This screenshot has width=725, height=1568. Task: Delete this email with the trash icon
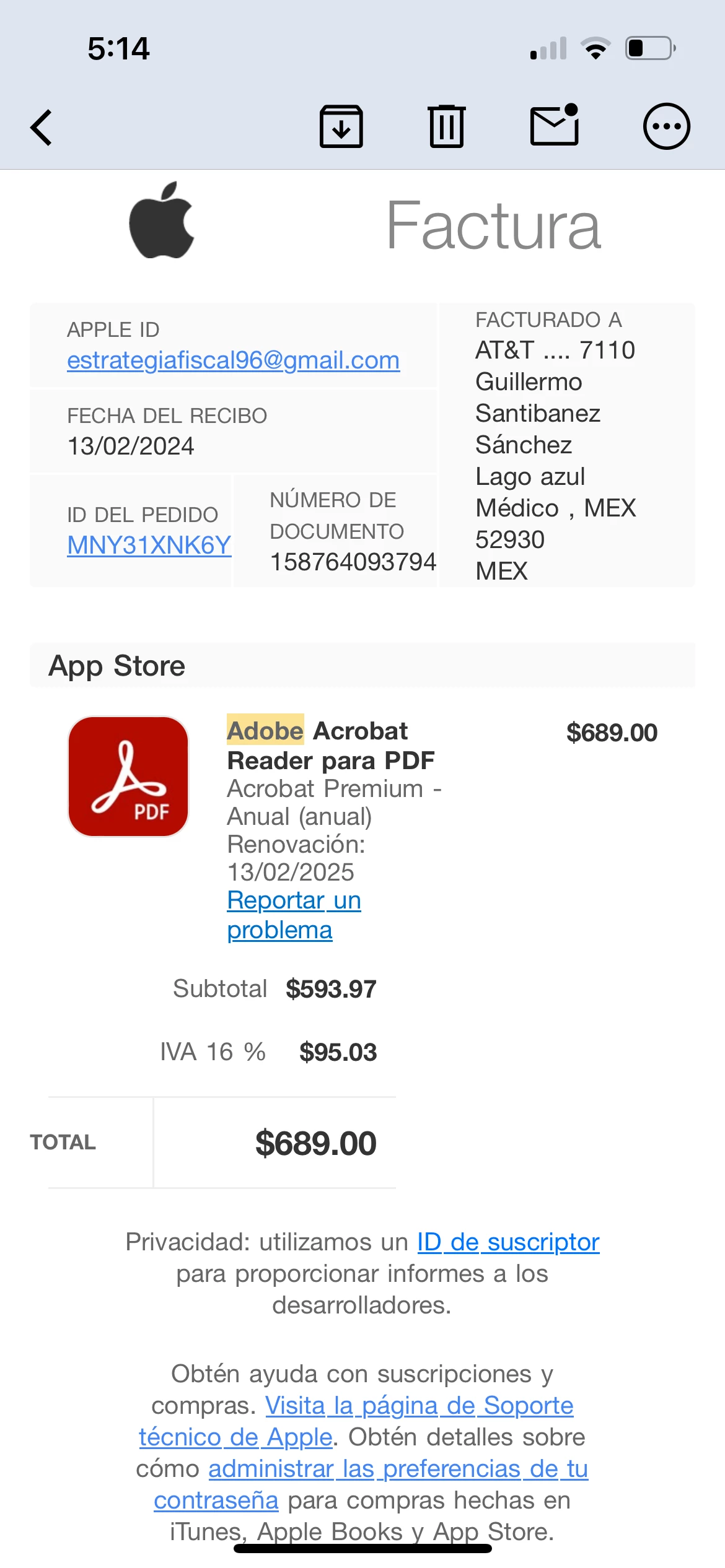click(447, 127)
